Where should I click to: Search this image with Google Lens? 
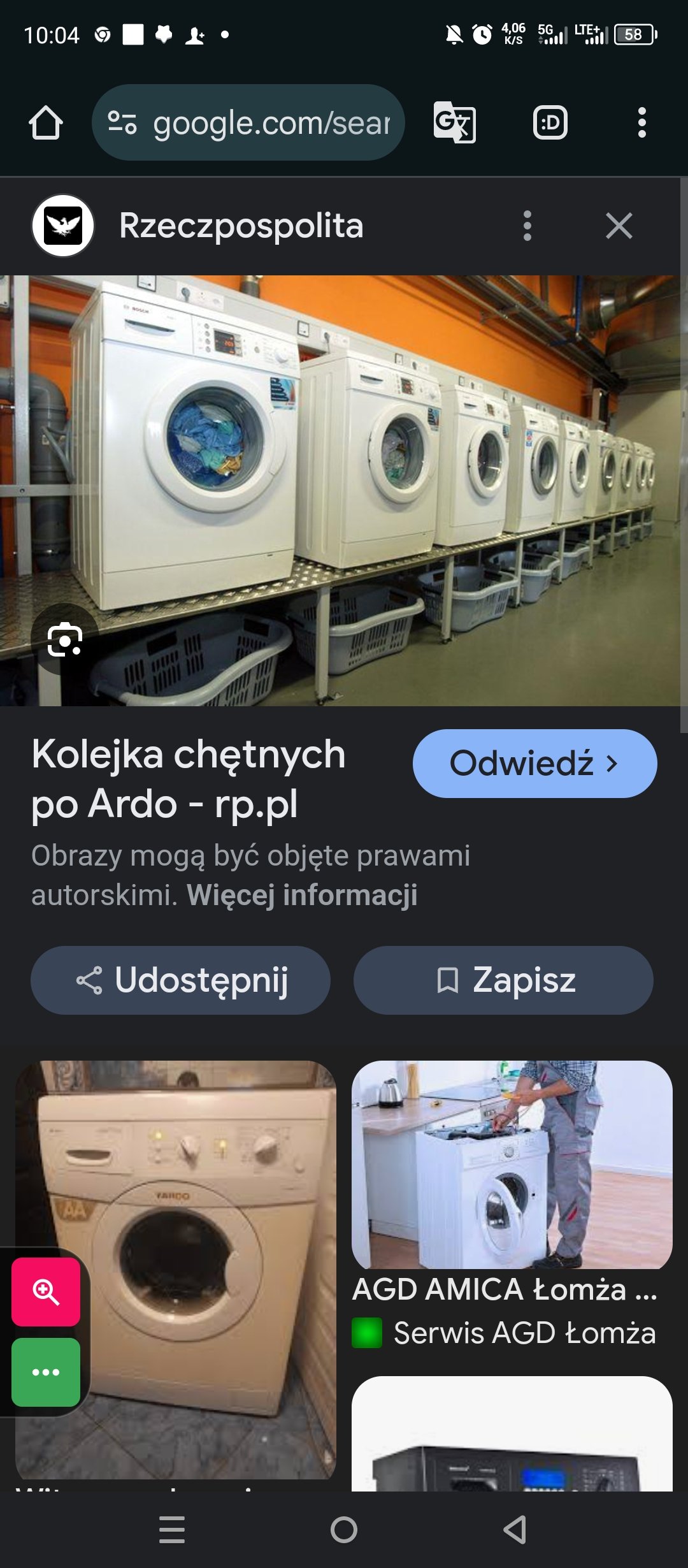click(64, 639)
